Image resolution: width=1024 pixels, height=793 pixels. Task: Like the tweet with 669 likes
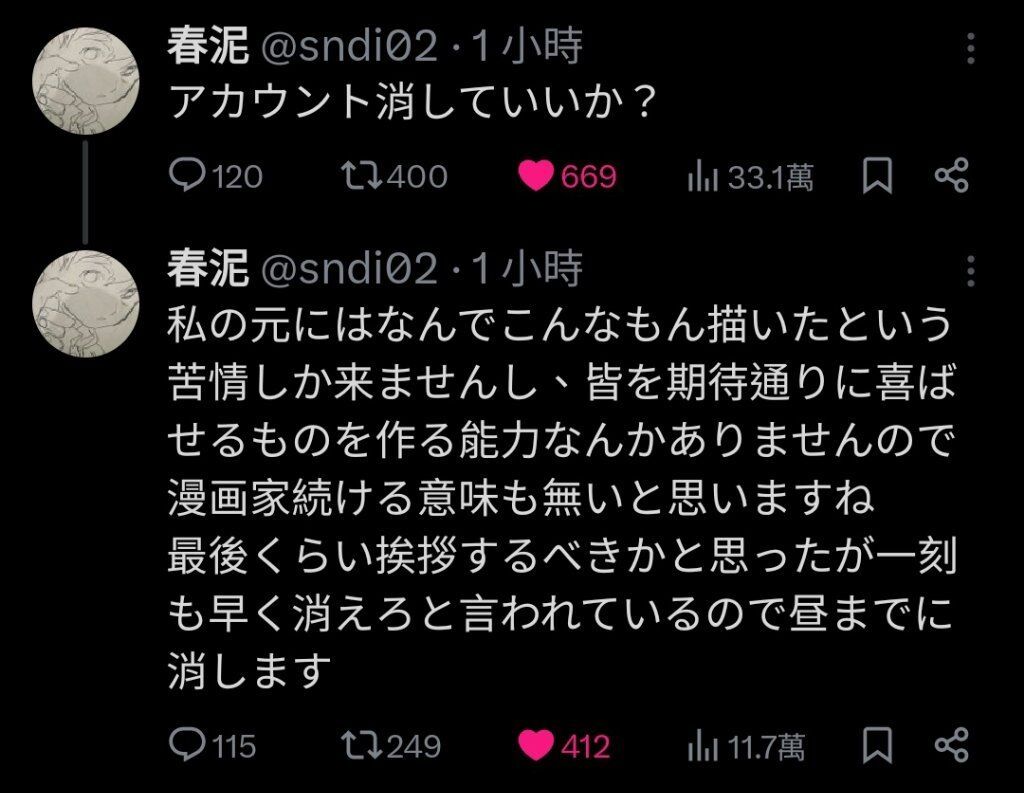coord(536,177)
